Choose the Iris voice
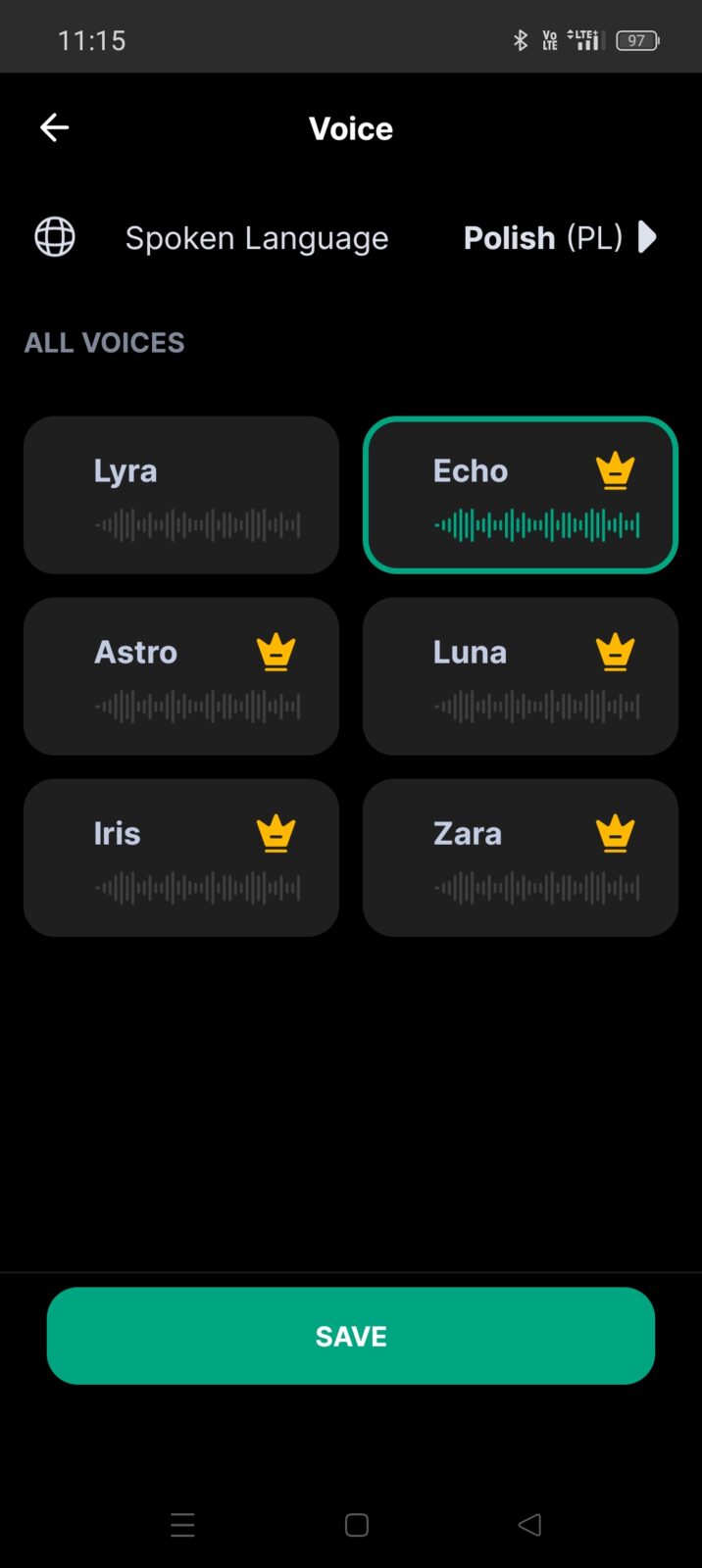Screen dimensions: 702x1568 pyautogui.click(x=181, y=857)
